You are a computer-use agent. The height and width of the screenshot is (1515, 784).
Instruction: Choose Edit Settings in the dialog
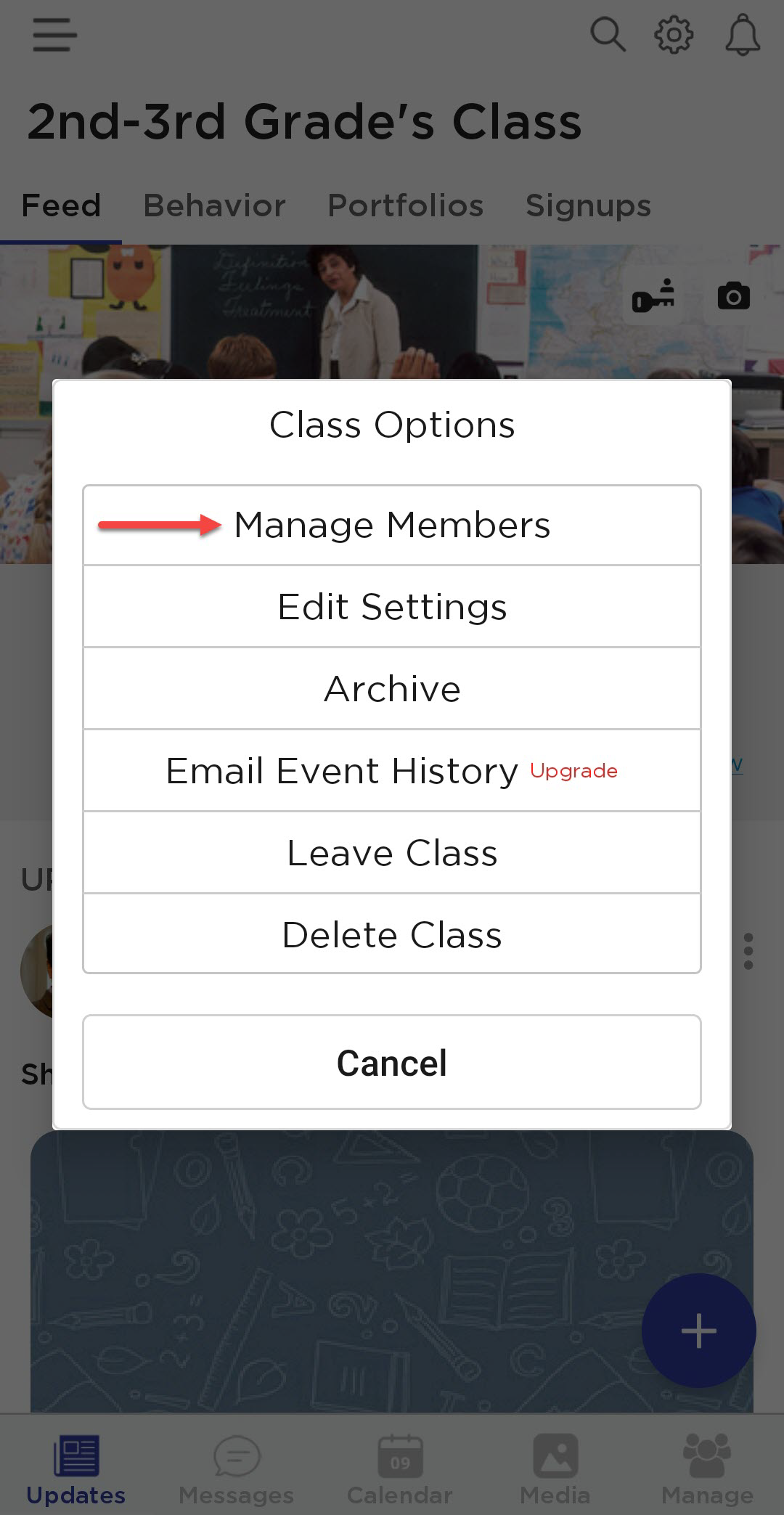click(392, 606)
